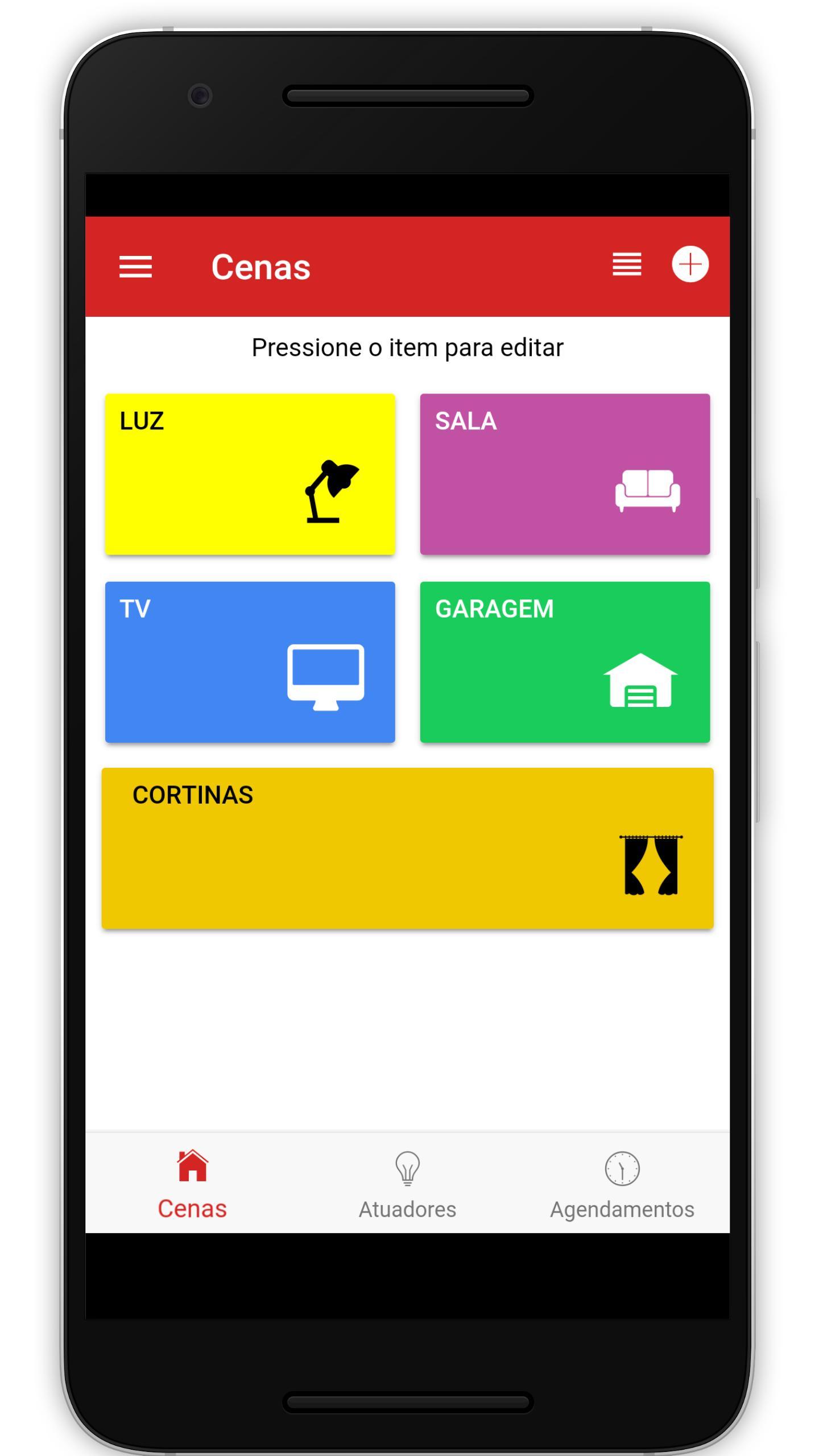Tap the CORTINAS scene card
The image size is (819, 1456).
(x=407, y=848)
